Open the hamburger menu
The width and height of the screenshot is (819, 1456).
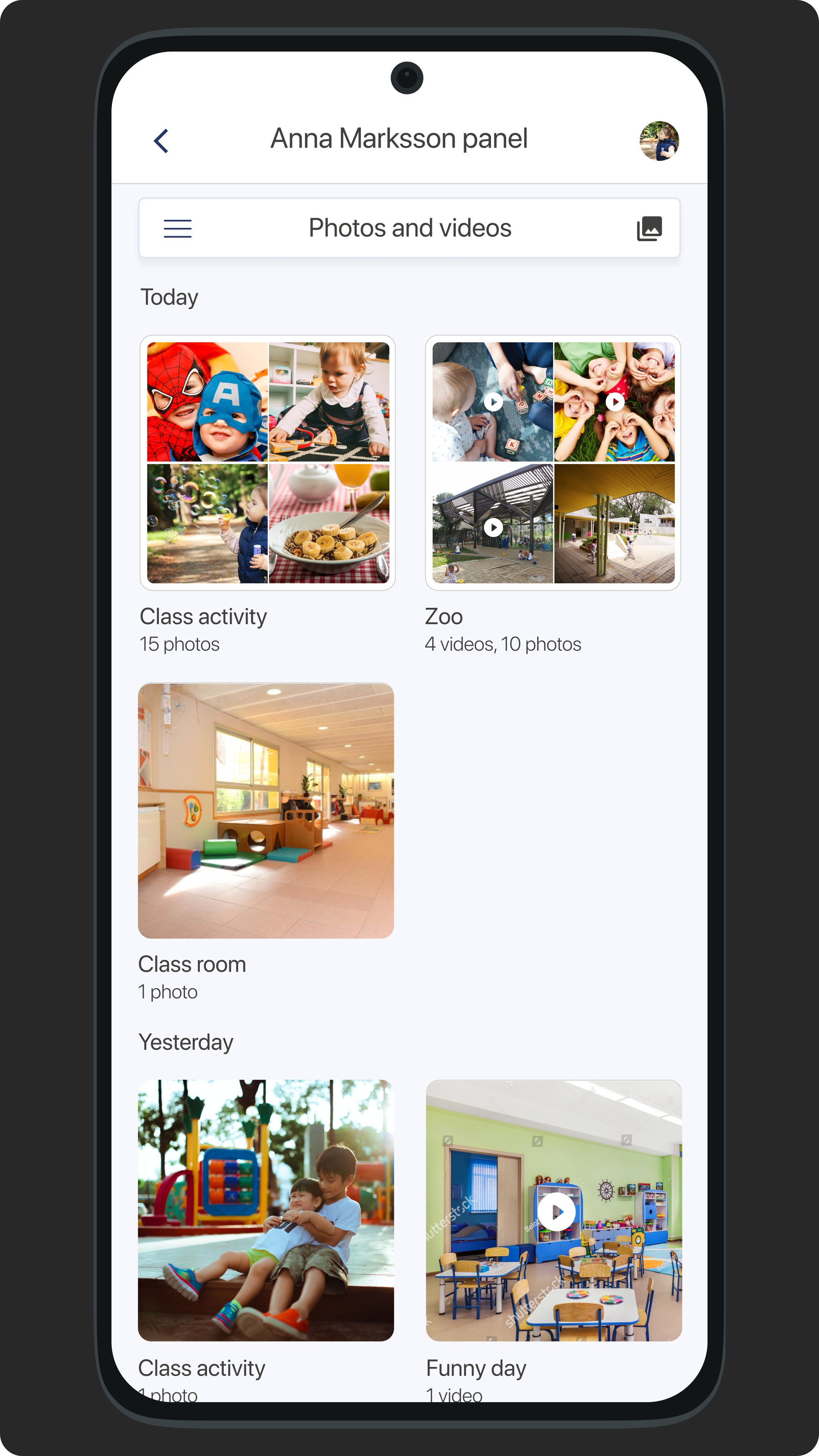tap(177, 228)
